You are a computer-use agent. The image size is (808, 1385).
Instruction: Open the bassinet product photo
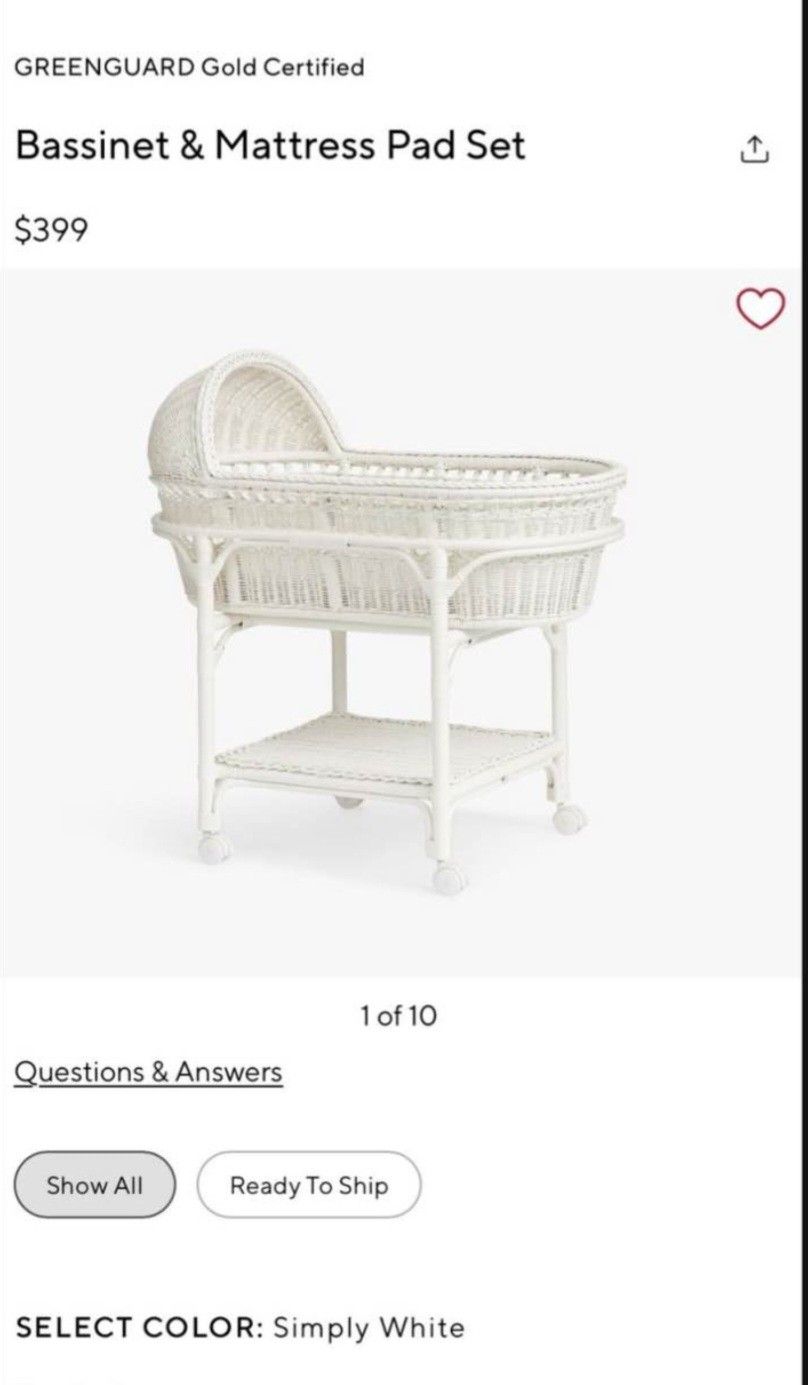390,620
